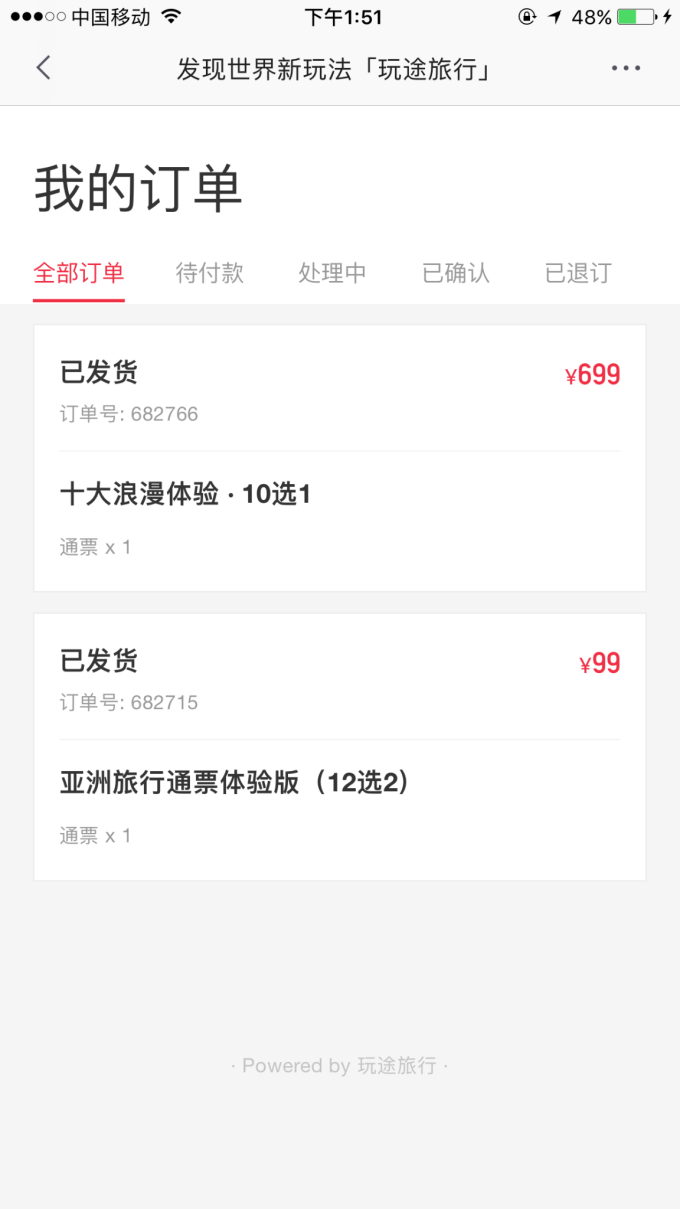The width and height of the screenshot is (680, 1209).
Task: Show orders under 处理中
Action: [x=332, y=273]
